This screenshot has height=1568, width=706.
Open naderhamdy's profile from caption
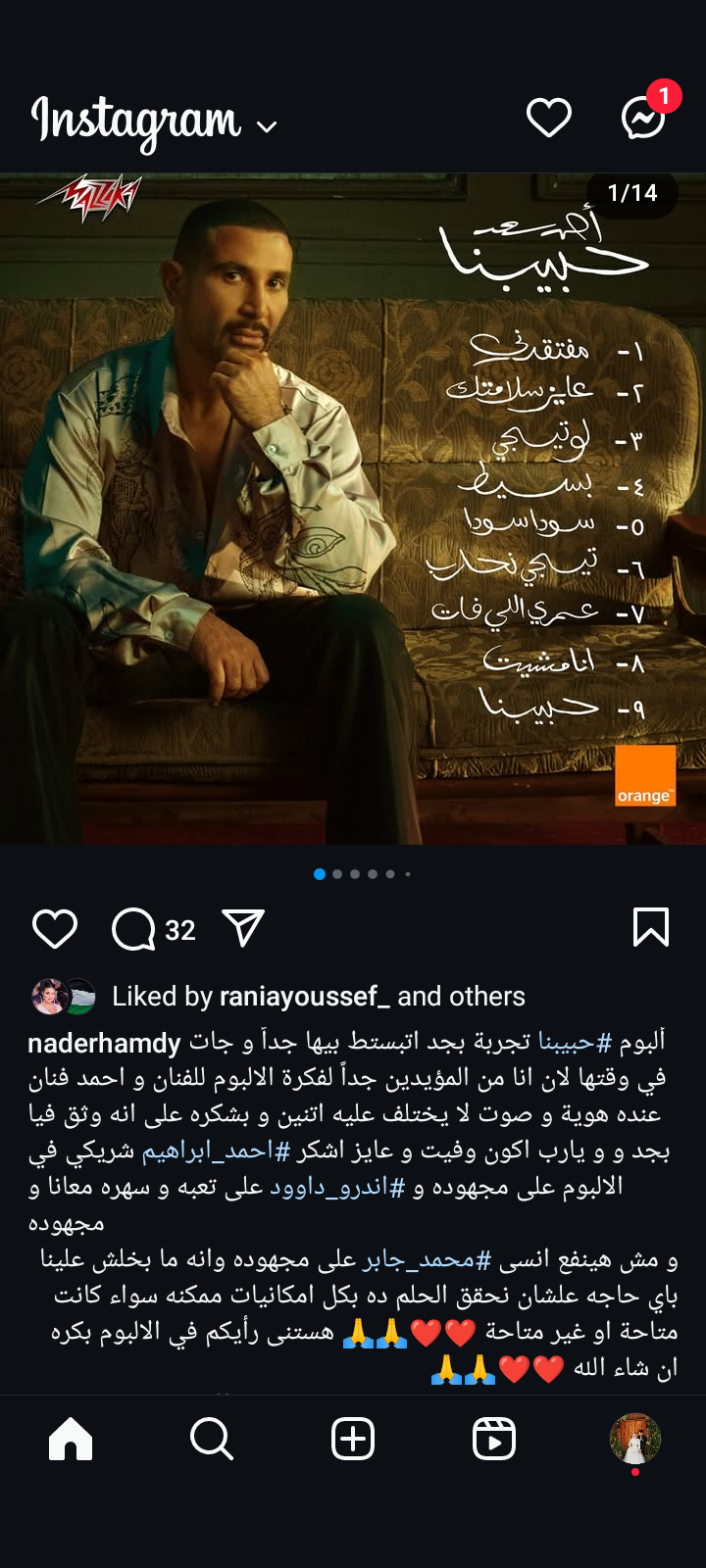coord(104,1043)
